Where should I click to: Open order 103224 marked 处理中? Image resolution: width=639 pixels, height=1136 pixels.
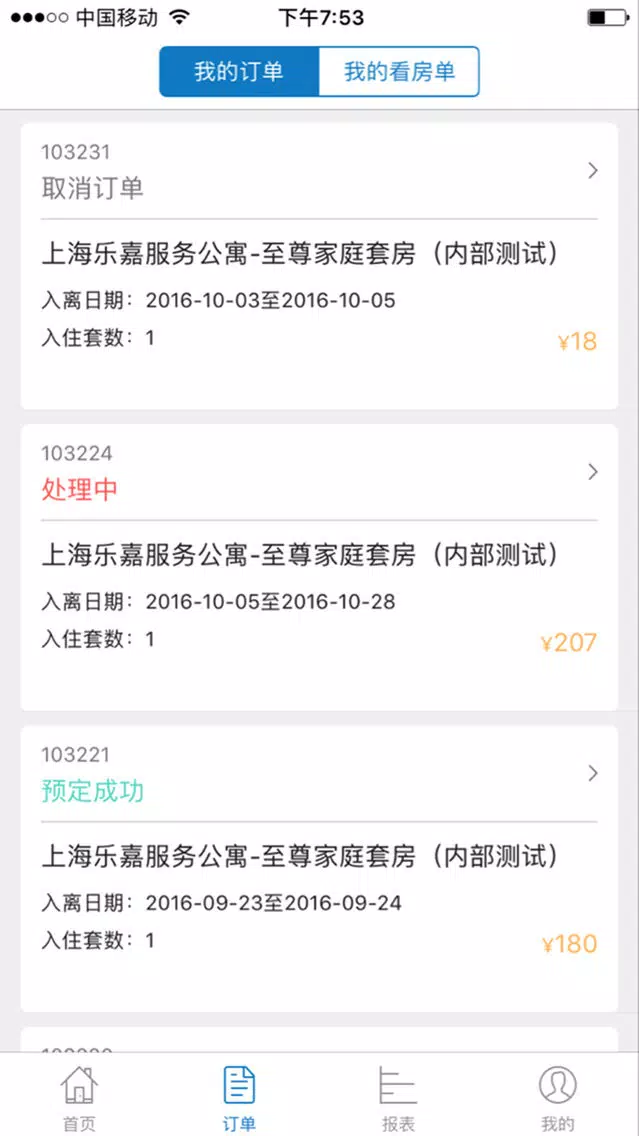[x=319, y=567]
